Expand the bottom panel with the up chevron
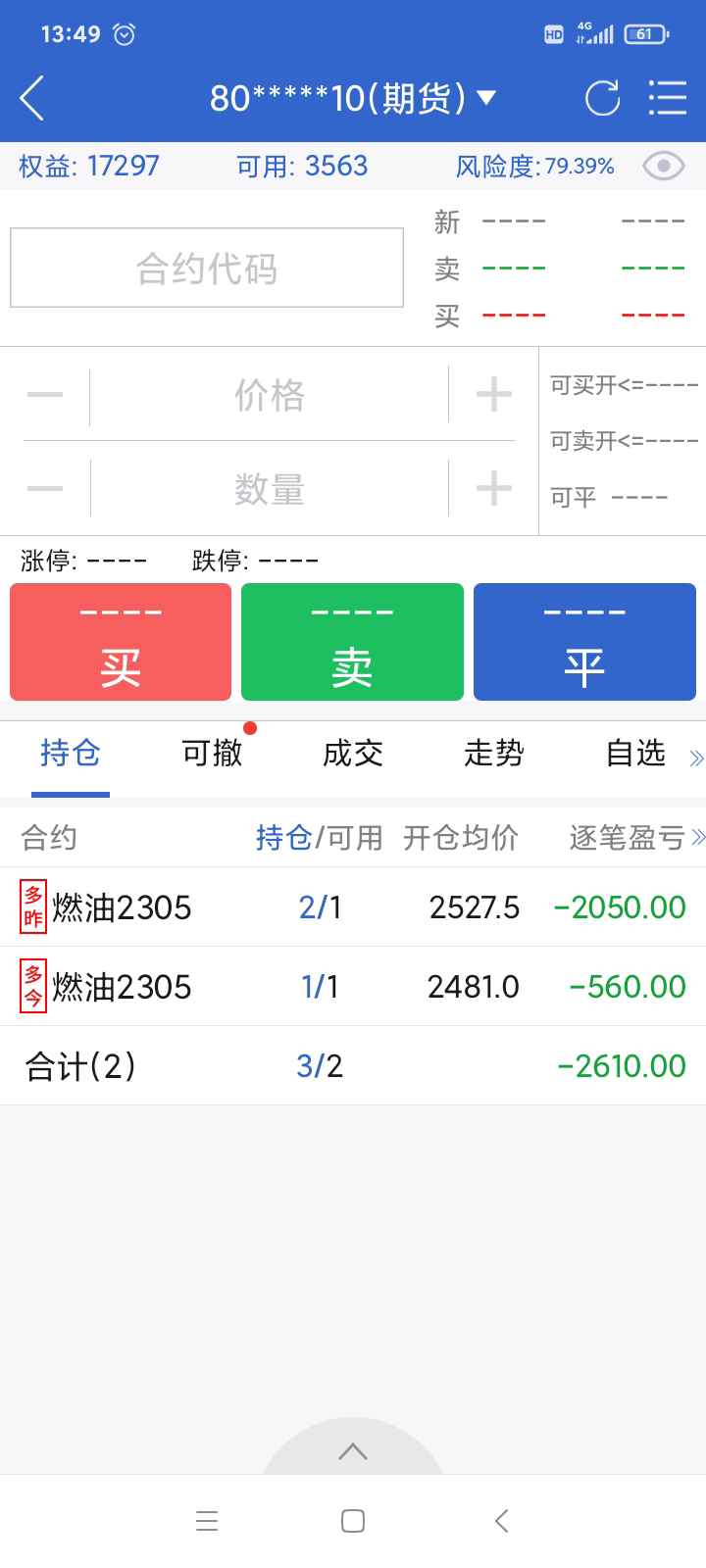 coord(353,1452)
